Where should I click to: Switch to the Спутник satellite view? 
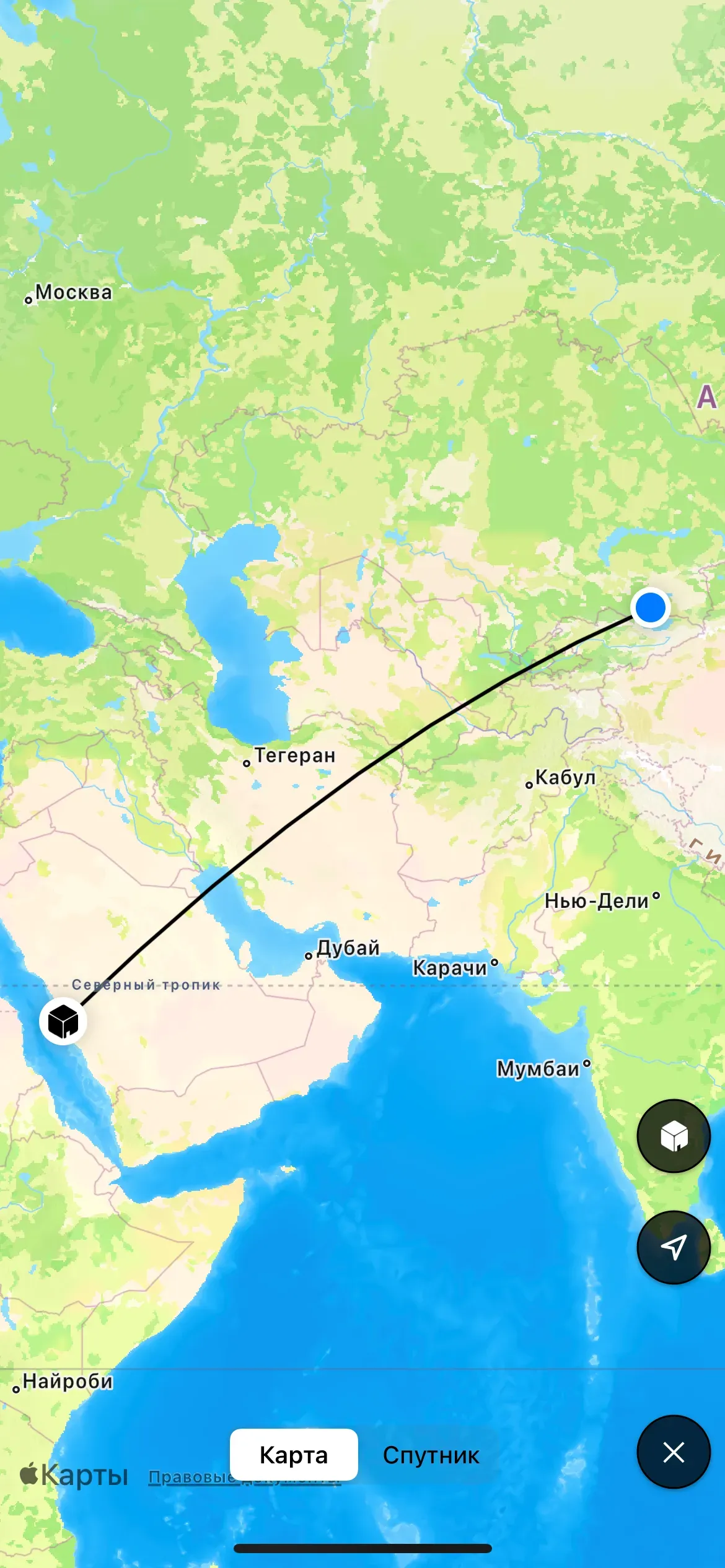pyautogui.click(x=431, y=1455)
